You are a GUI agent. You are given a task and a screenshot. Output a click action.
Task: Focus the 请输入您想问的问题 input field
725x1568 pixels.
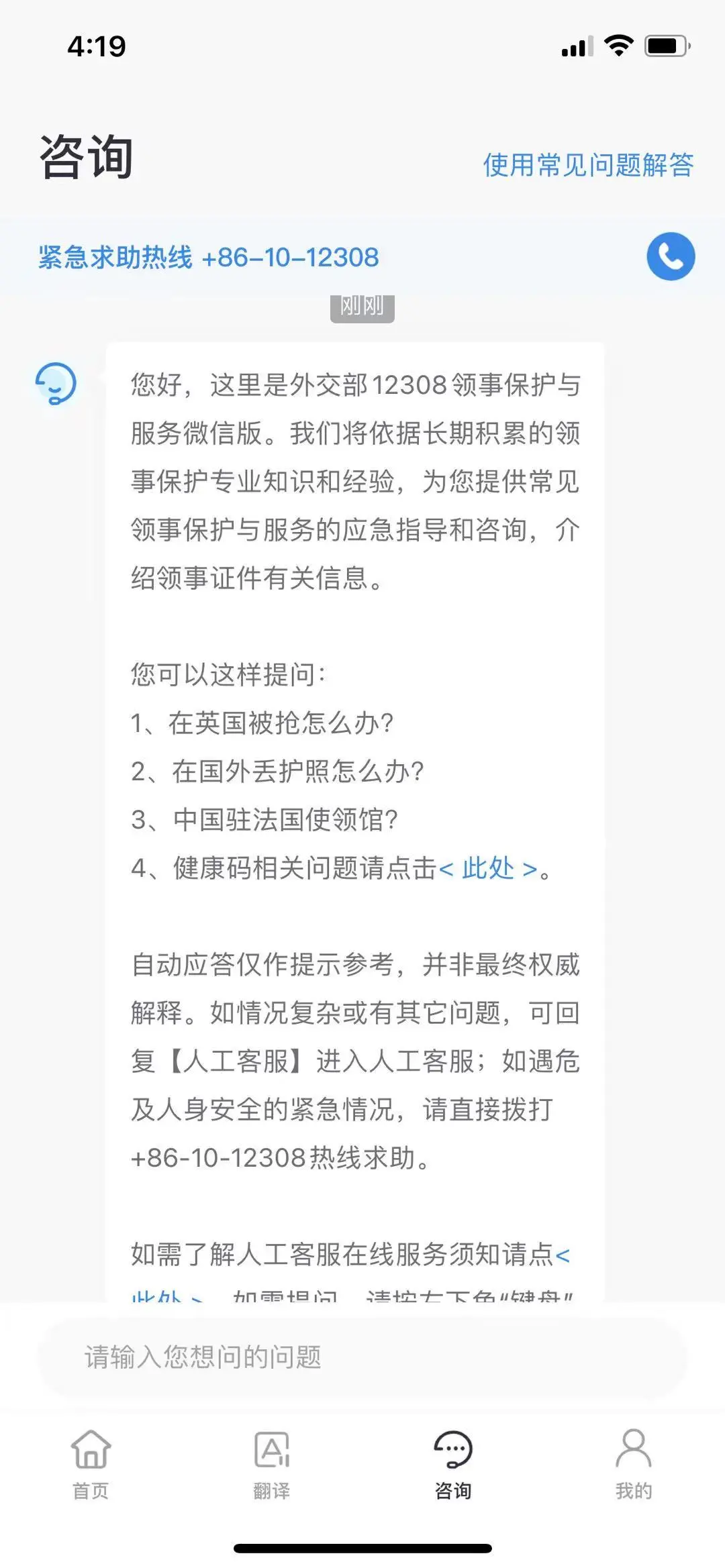(362, 1357)
